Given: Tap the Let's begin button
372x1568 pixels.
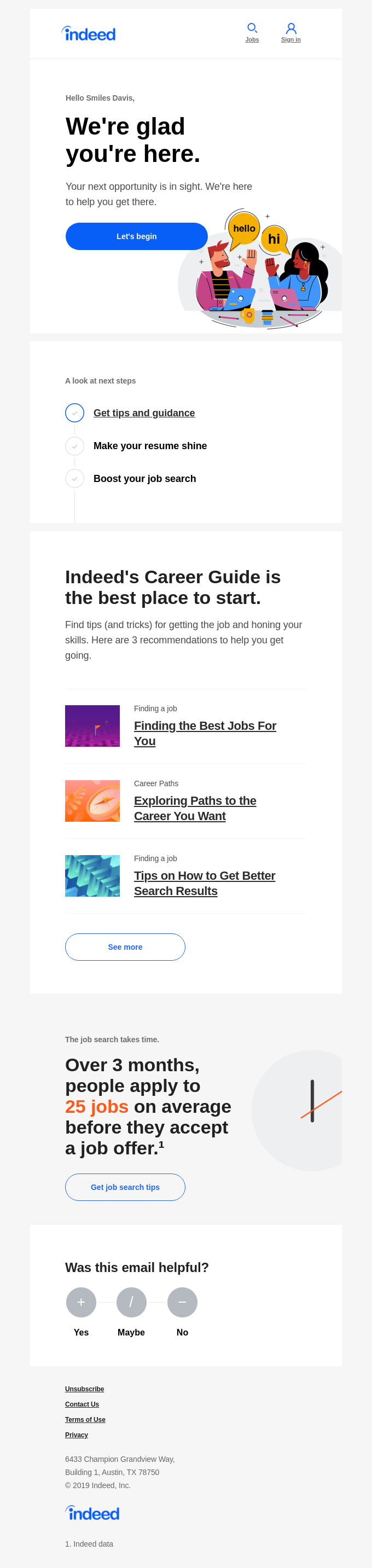Looking at the screenshot, I should click(136, 236).
